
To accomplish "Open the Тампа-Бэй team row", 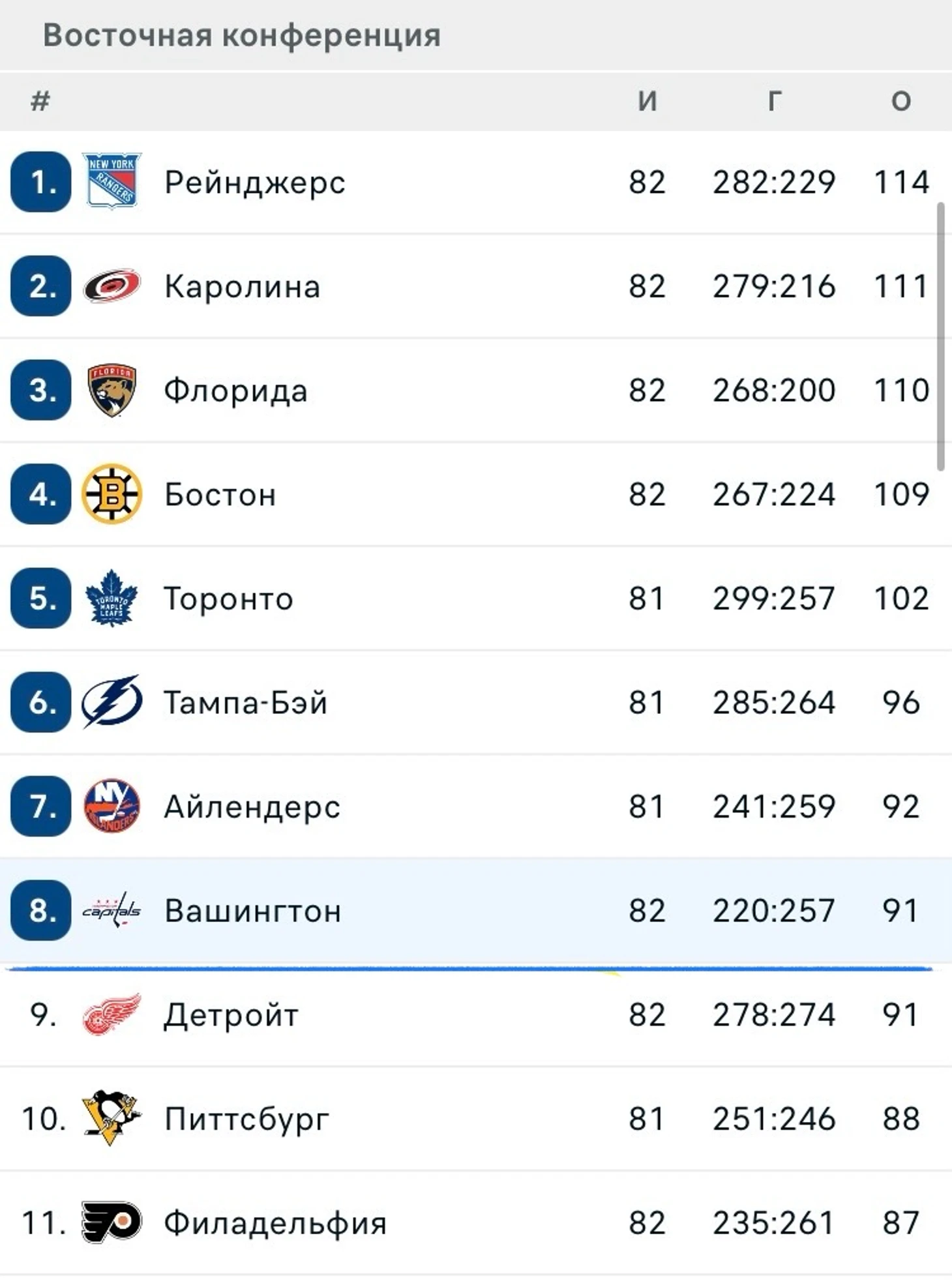I will pyautogui.click(x=245, y=703).
